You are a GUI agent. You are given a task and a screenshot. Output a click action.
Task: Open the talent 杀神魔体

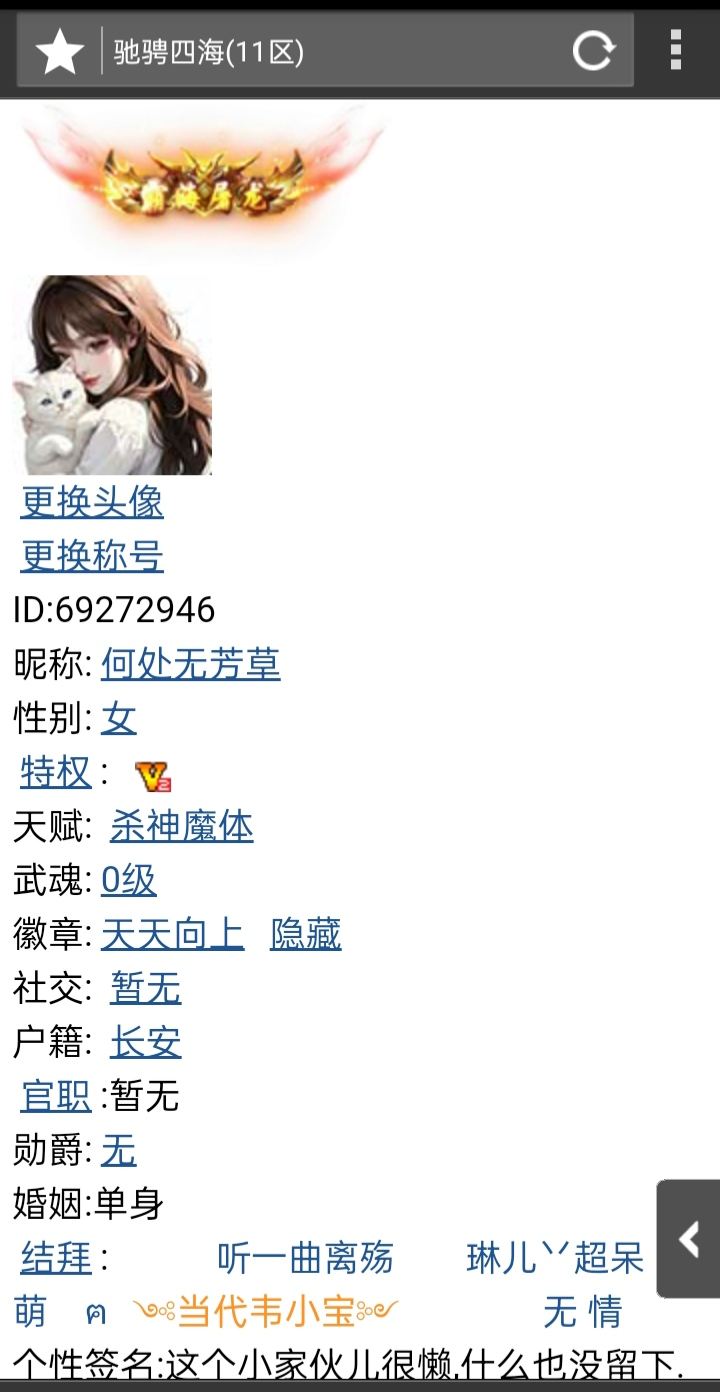click(x=181, y=826)
